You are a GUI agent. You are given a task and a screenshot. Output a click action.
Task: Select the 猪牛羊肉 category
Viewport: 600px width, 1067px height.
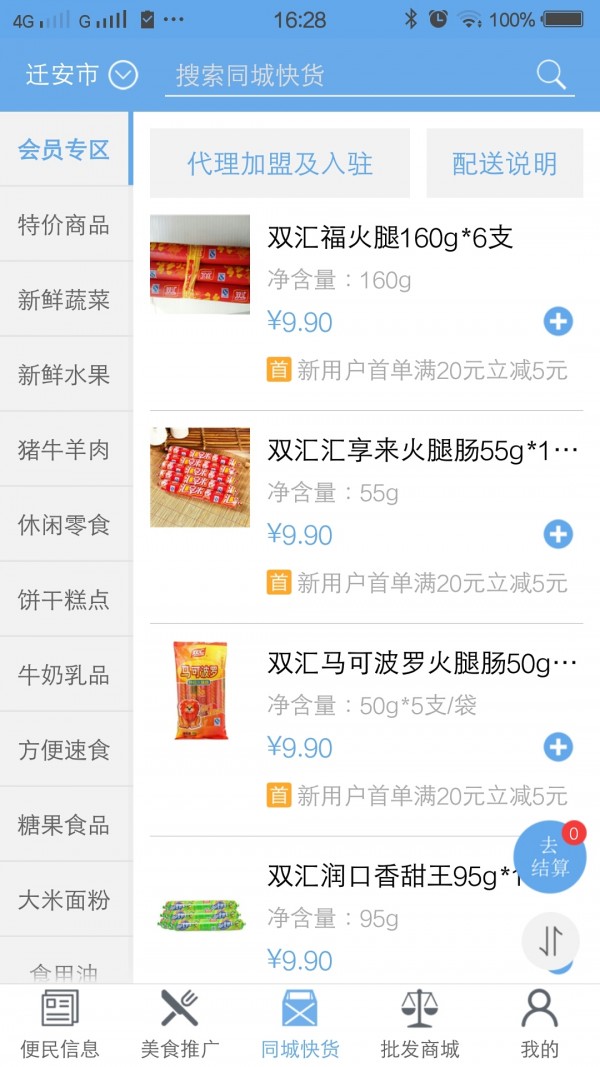pos(64,450)
